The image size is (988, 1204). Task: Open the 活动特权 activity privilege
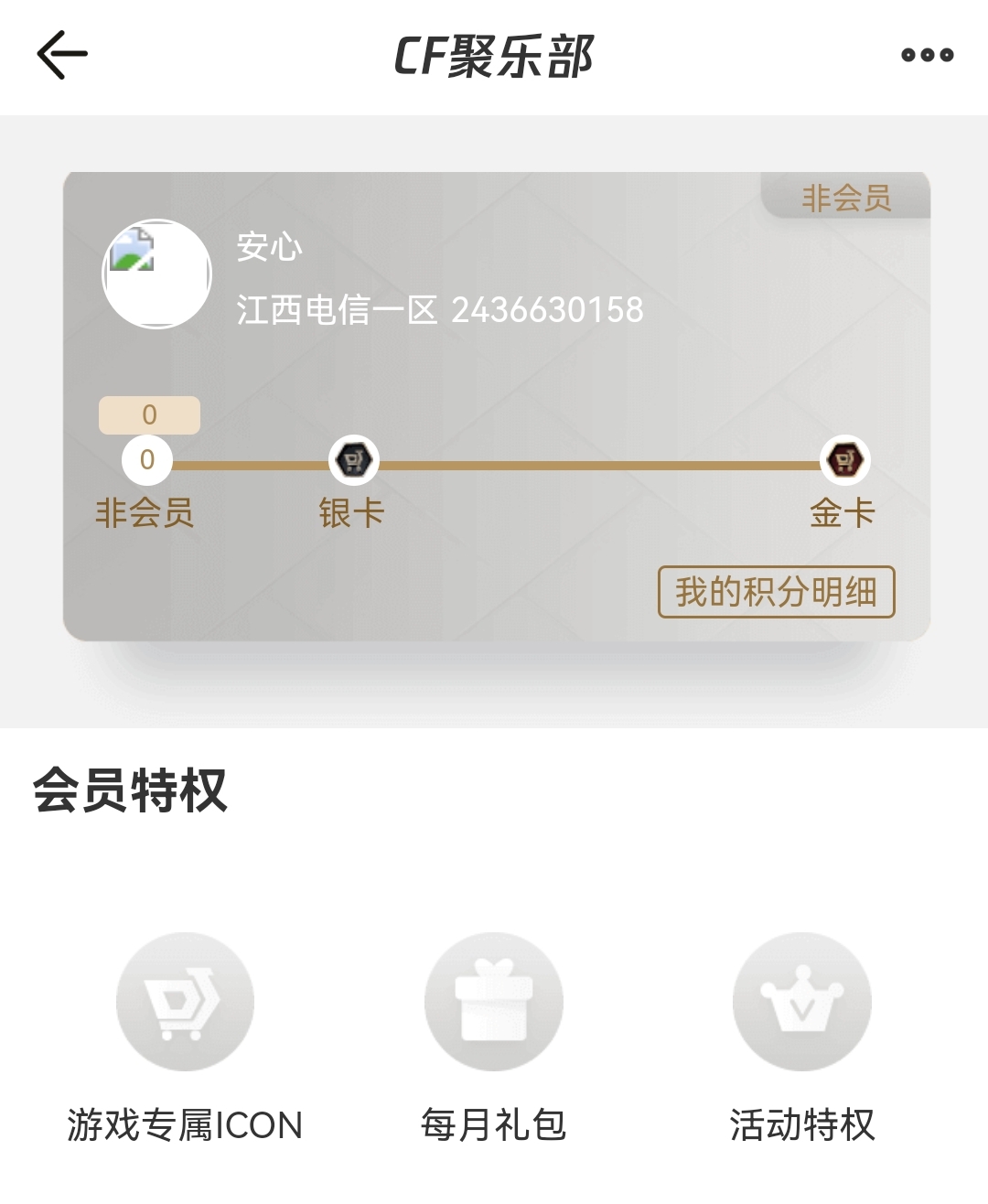coord(801,1002)
